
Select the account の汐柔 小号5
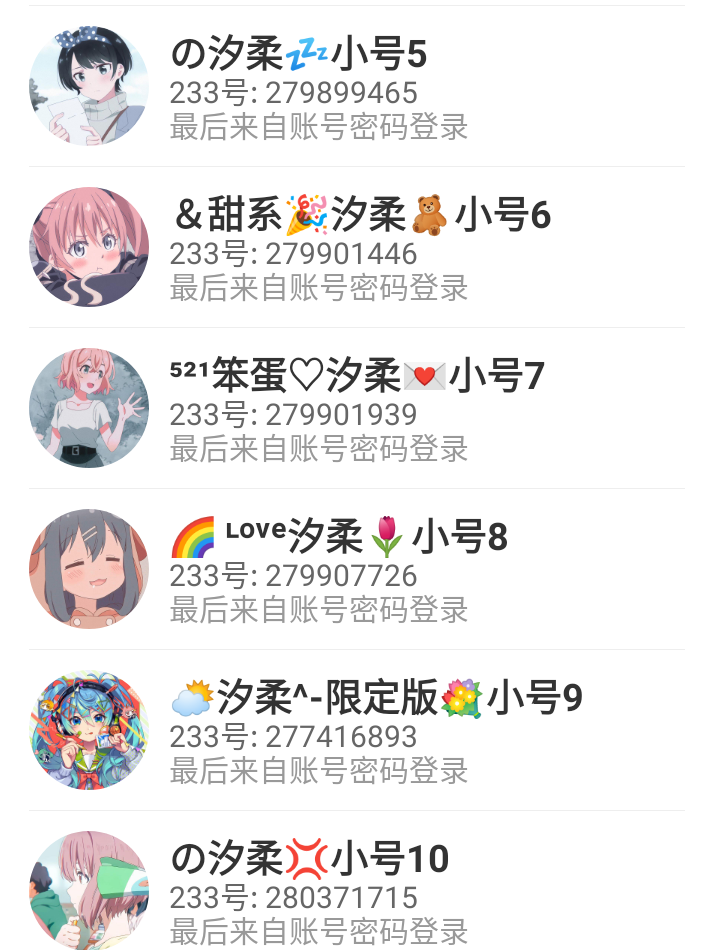click(357, 87)
